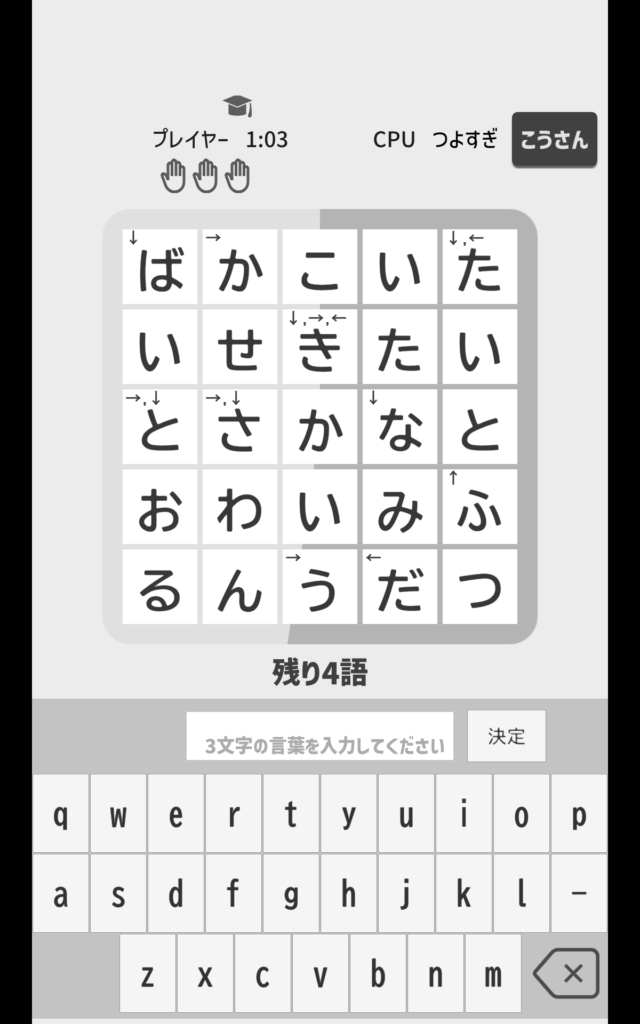Tap the letter z key

click(x=148, y=973)
